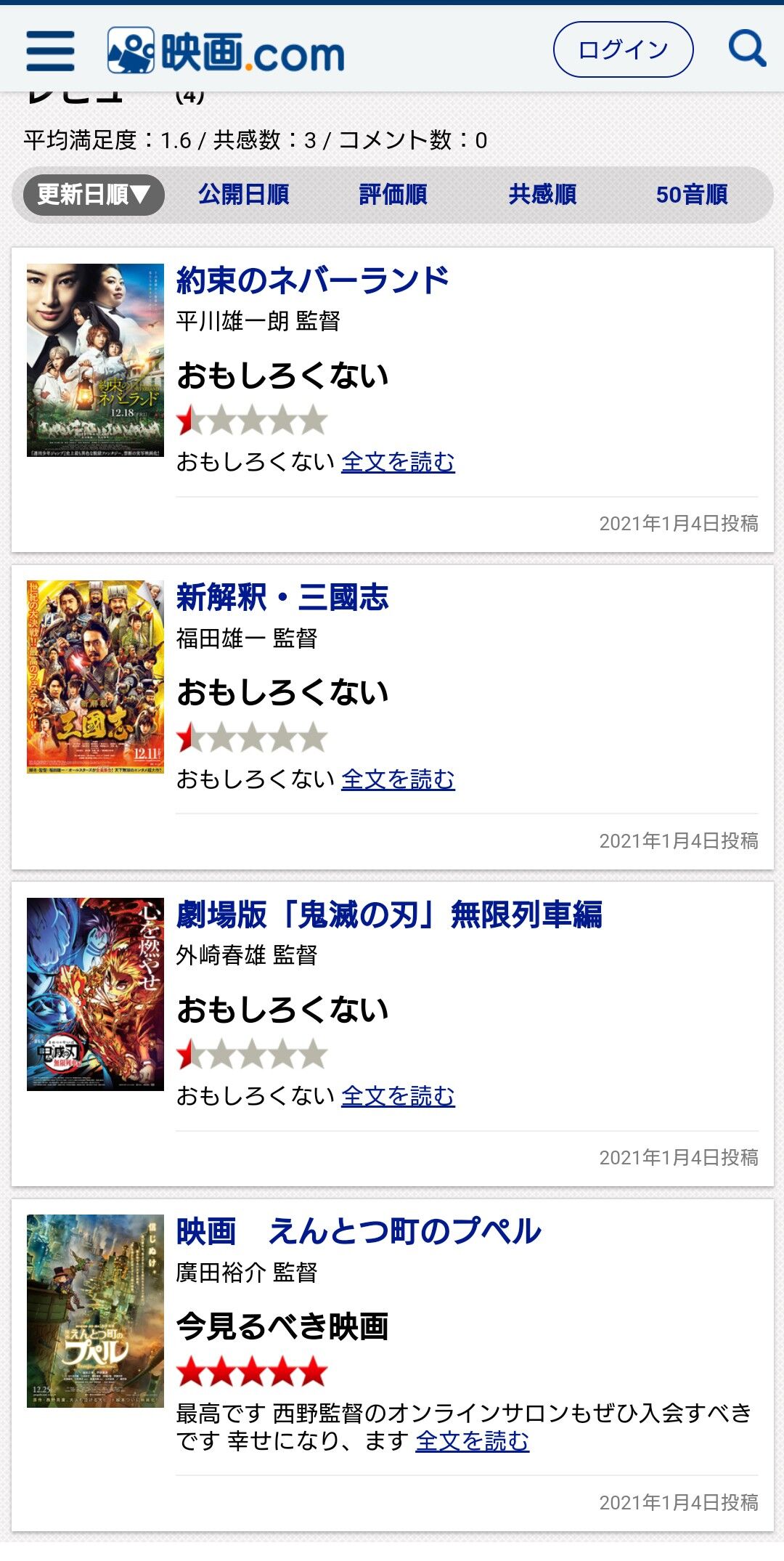
Task: Read full review of 約束のネバーランド
Action: [398, 462]
